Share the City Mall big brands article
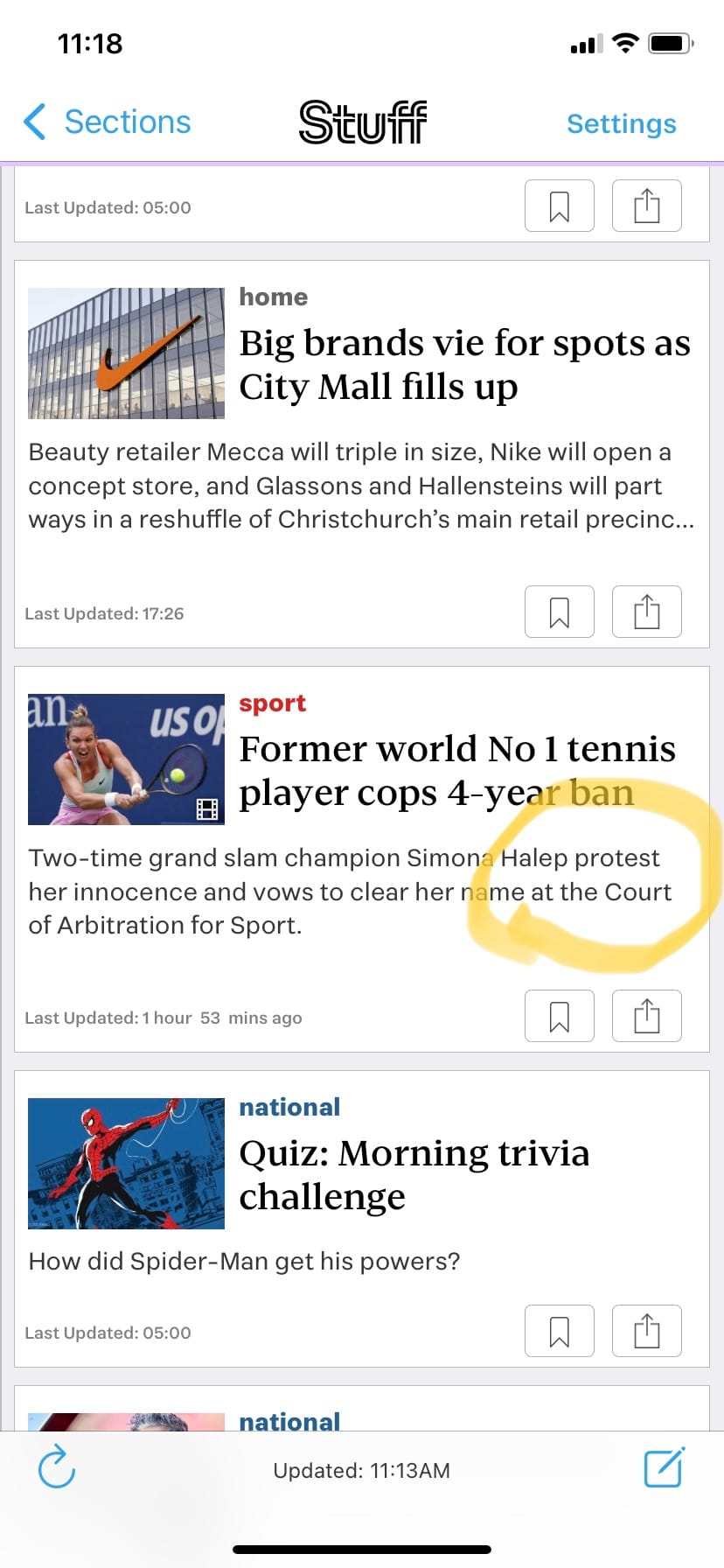Screen dimensions: 724x1568 646,612
